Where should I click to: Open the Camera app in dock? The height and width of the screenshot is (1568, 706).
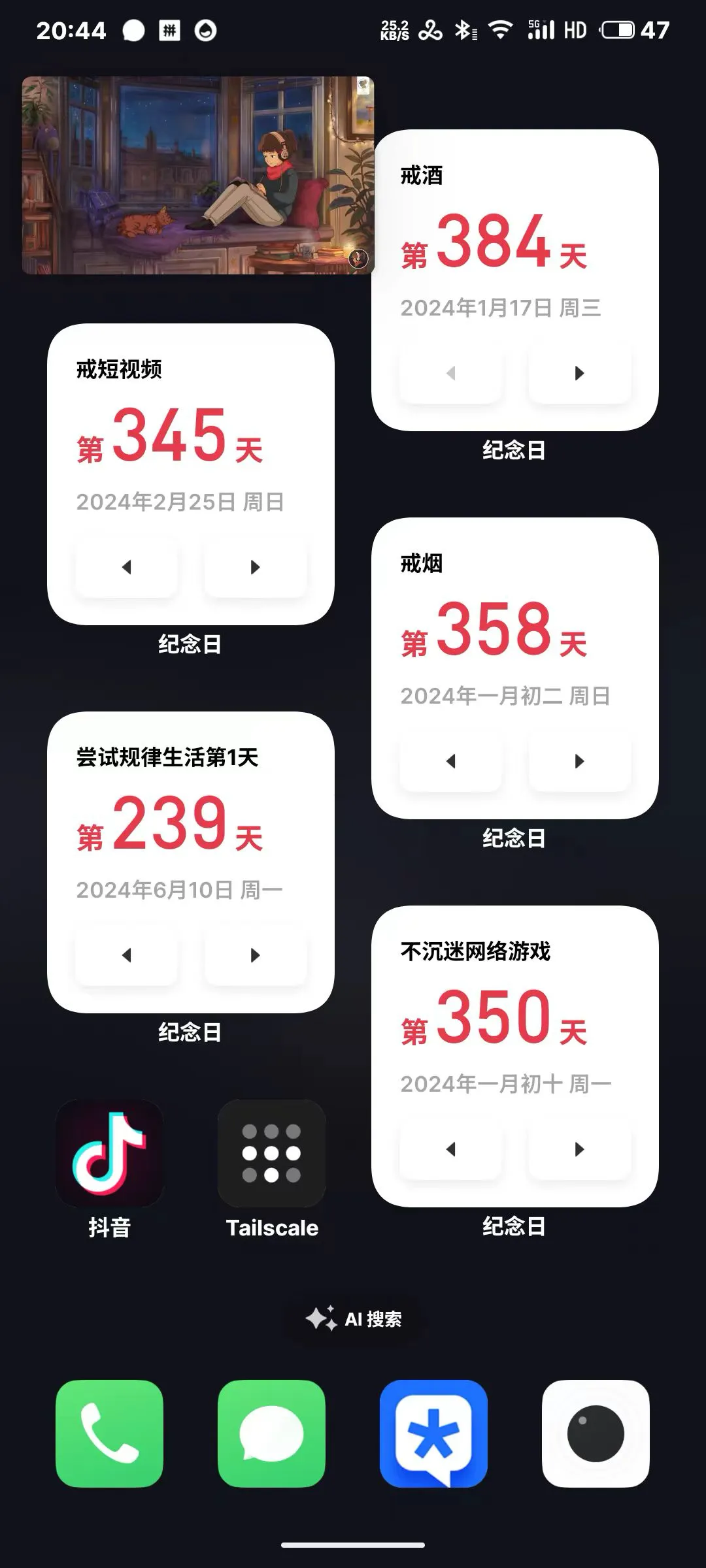[x=596, y=1433]
